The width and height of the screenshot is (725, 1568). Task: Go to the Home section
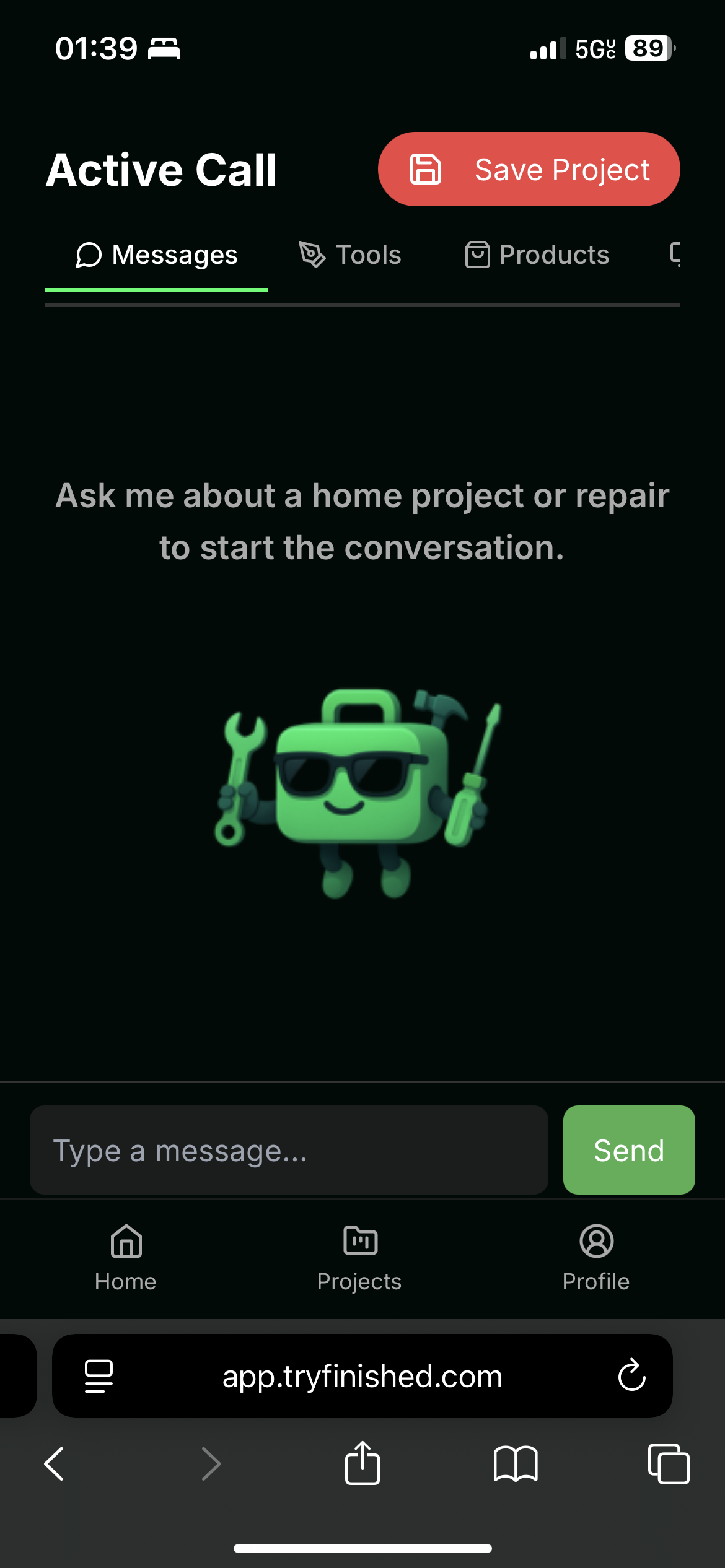click(126, 1257)
